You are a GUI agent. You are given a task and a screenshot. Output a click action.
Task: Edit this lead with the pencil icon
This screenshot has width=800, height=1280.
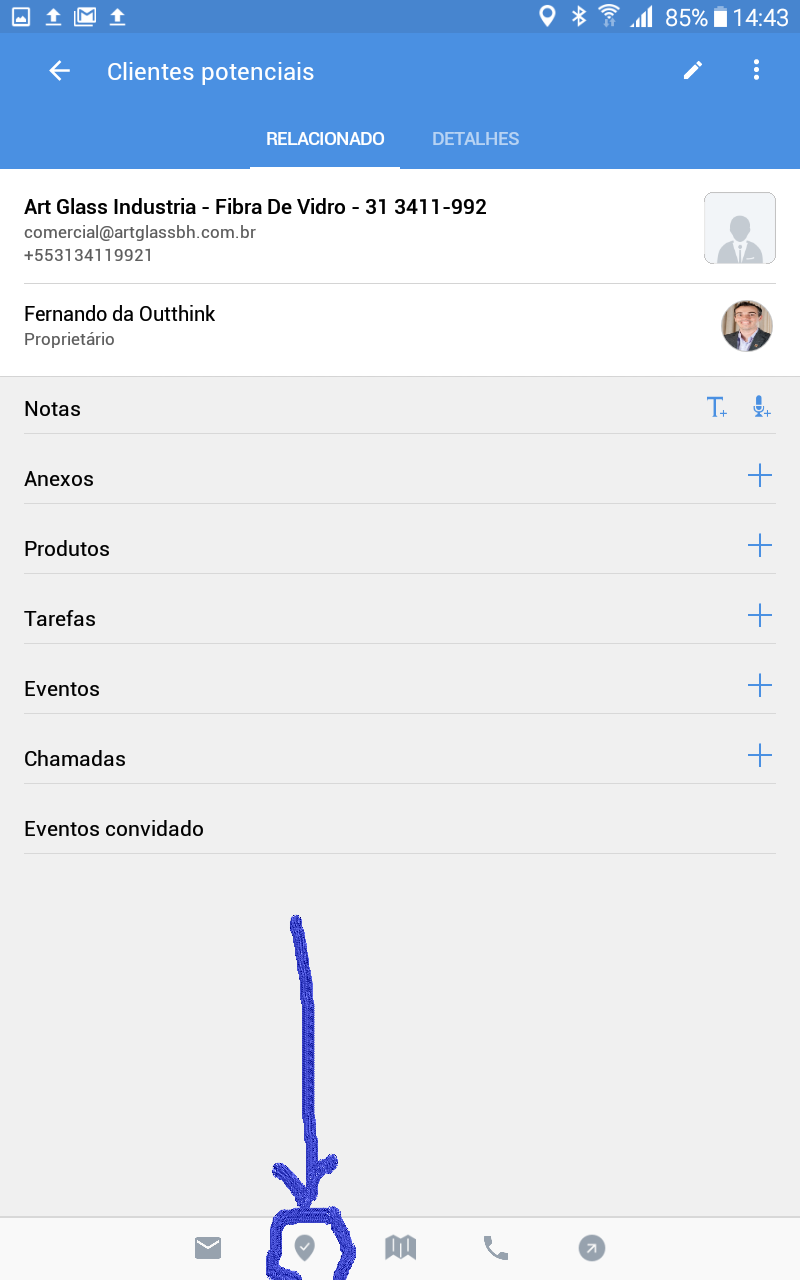(x=693, y=71)
